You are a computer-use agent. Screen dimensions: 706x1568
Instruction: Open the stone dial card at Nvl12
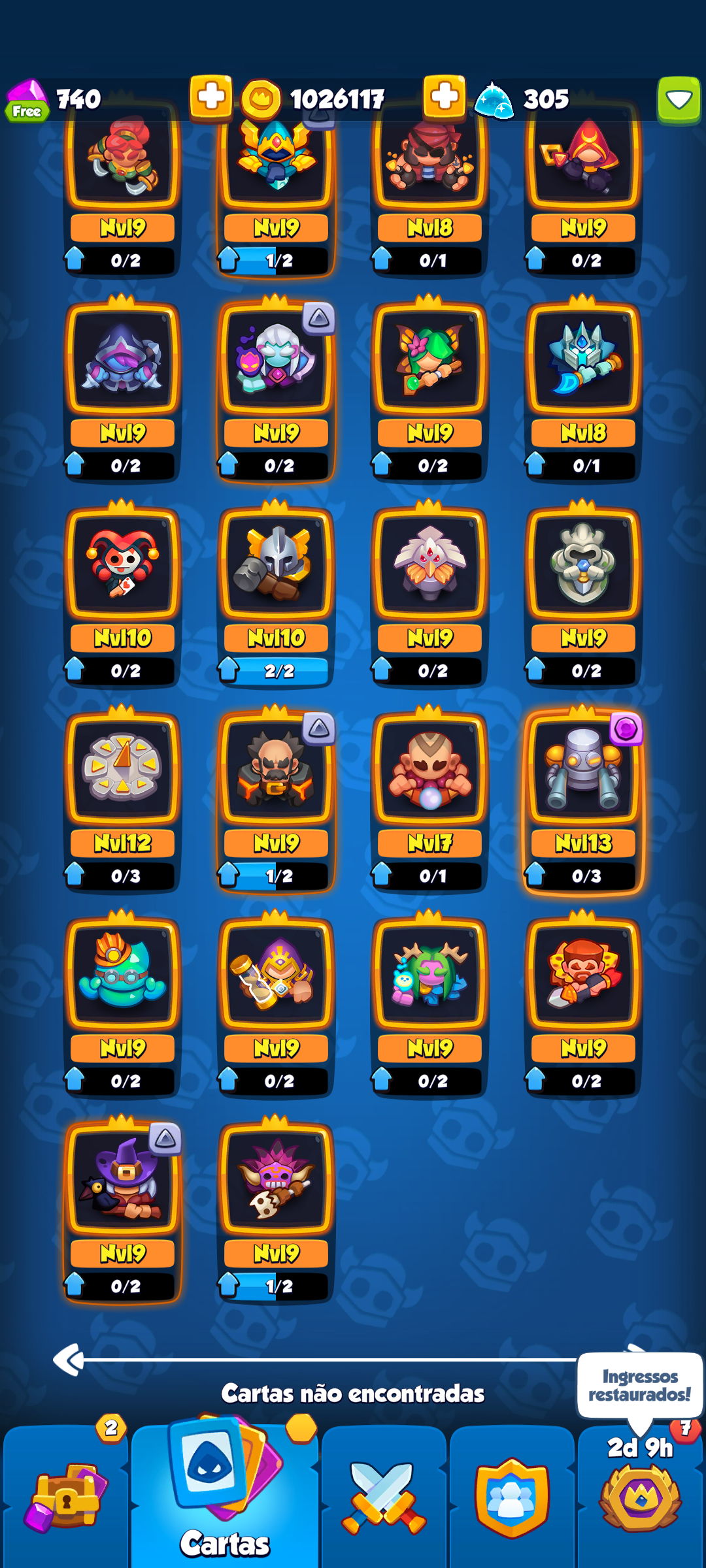[122, 771]
